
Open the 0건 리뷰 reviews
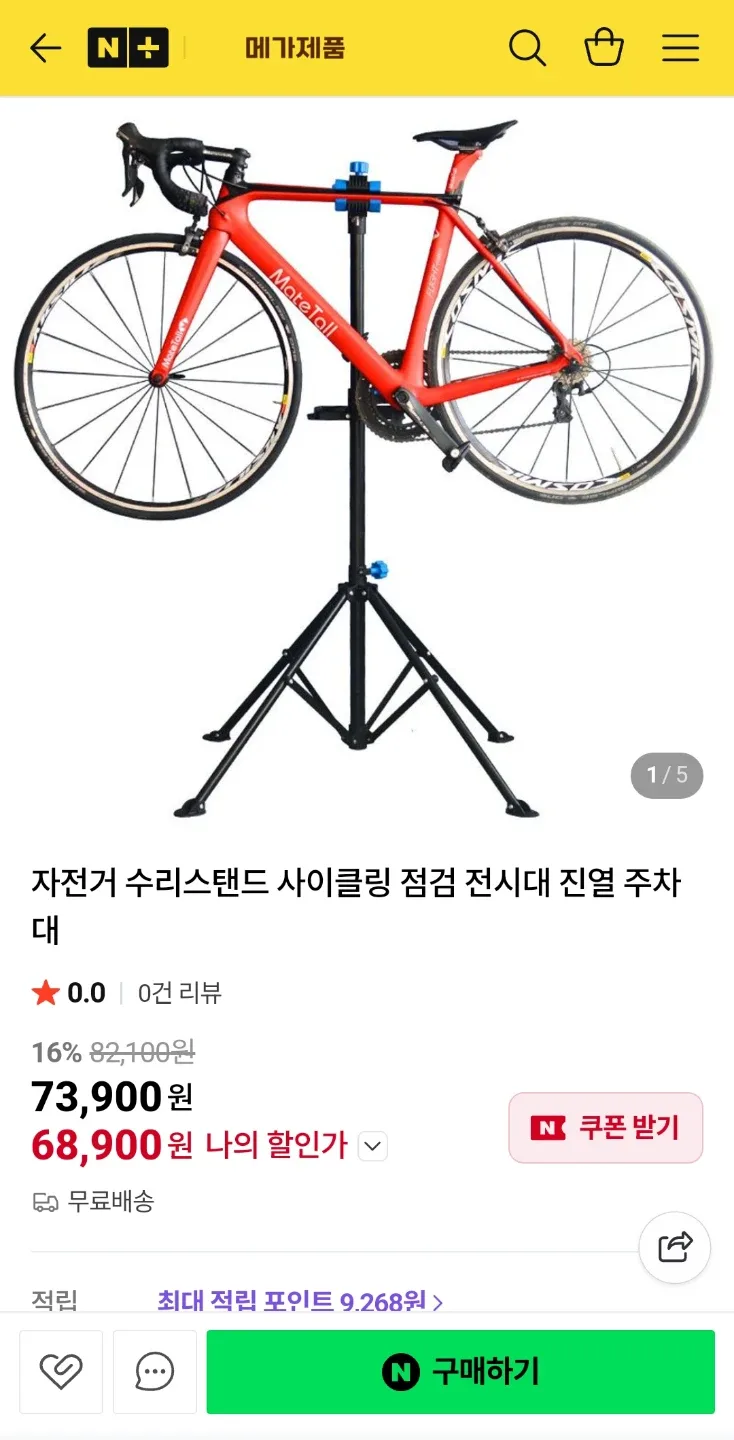(x=180, y=993)
